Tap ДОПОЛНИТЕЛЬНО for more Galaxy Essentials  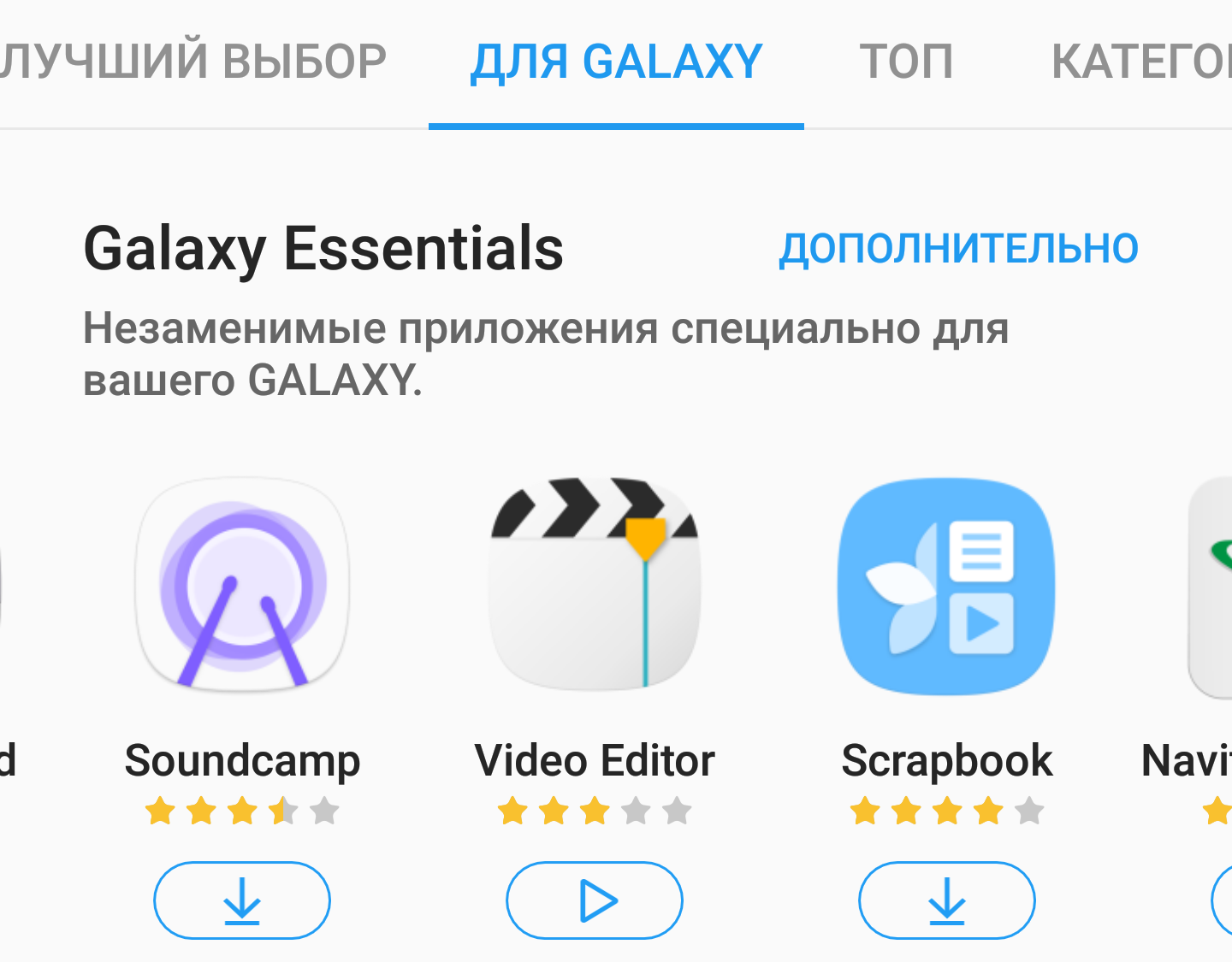(958, 248)
